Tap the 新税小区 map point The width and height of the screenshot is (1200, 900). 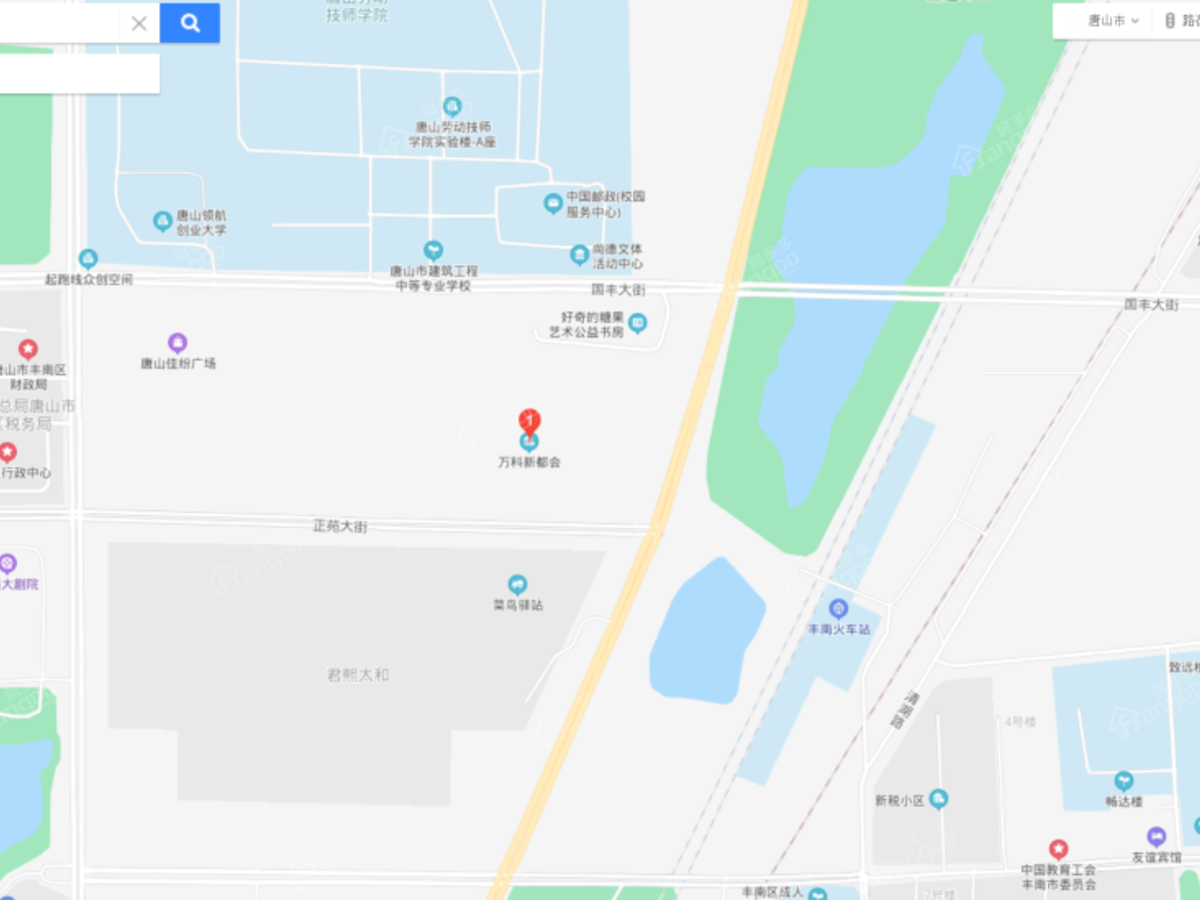coord(938,798)
